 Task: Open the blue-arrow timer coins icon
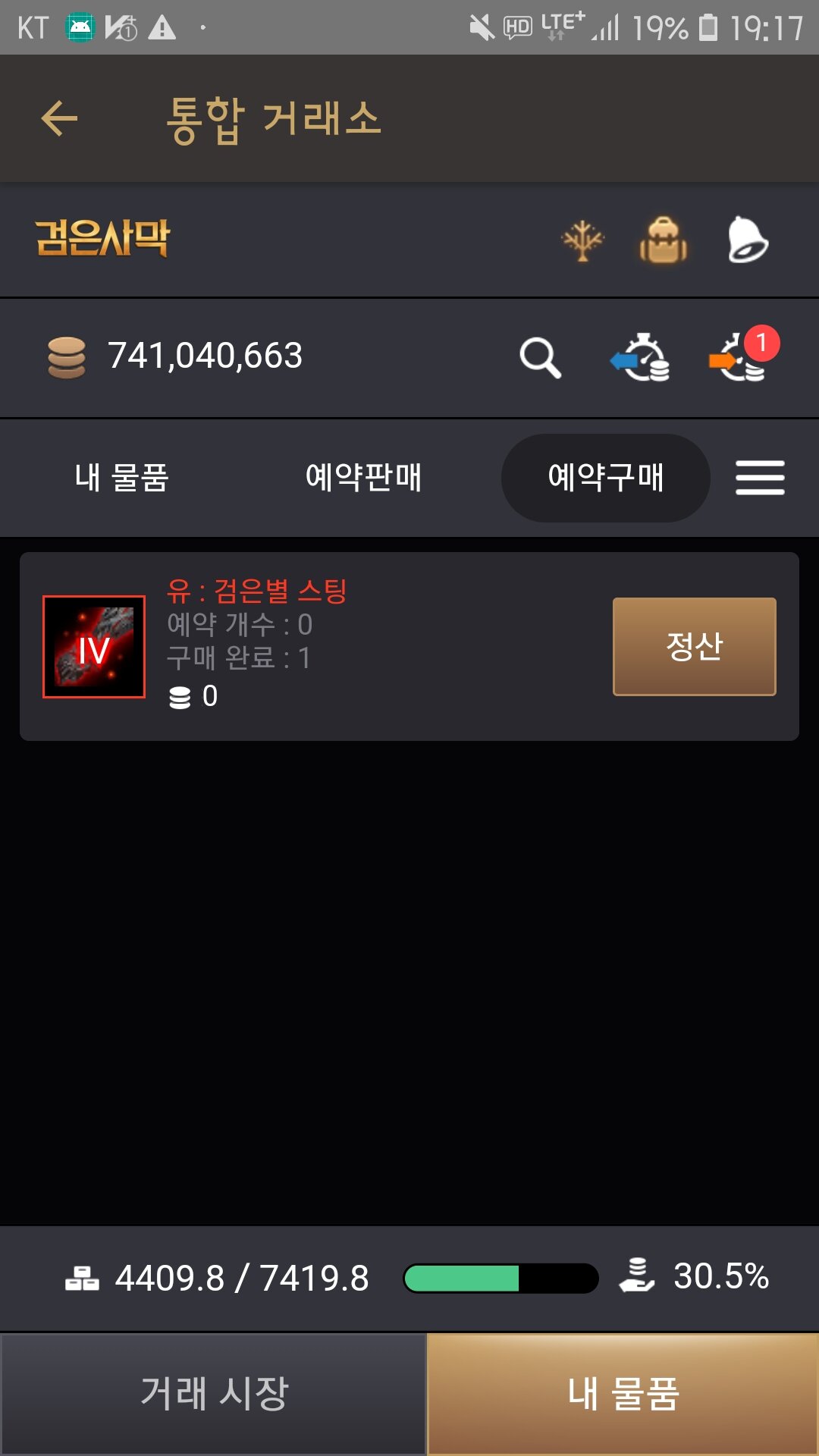[640, 357]
